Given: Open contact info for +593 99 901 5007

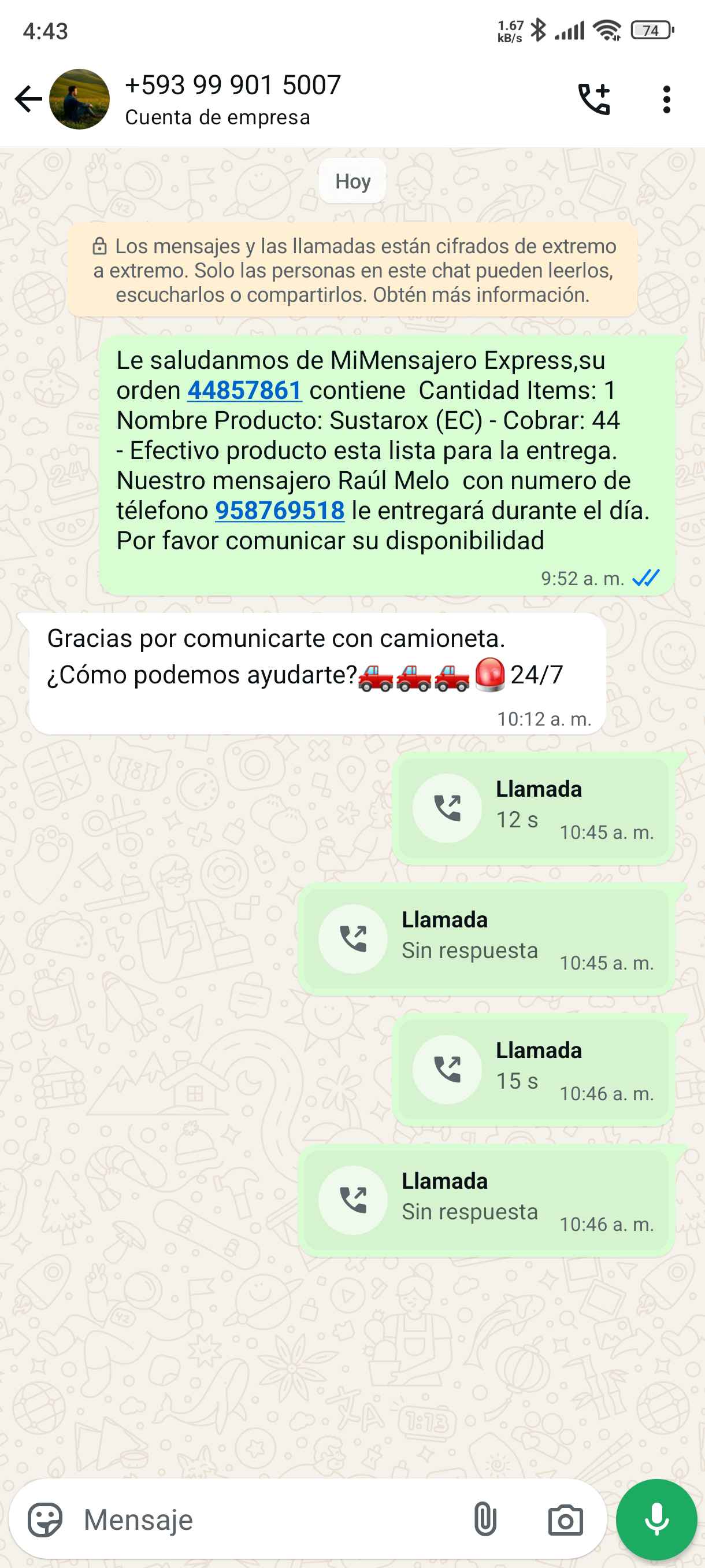Looking at the screenshot, I should [232, 99].
